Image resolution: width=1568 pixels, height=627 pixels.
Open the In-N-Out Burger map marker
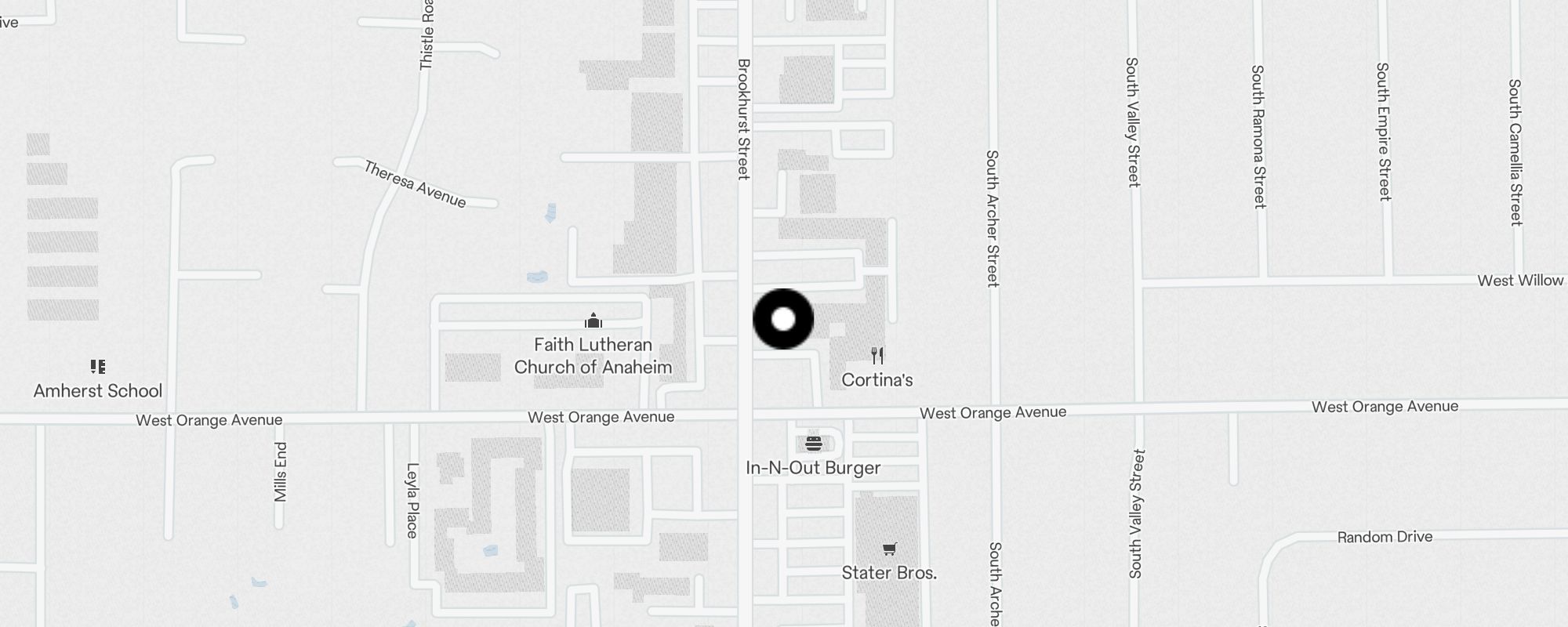tap(813, 444)
